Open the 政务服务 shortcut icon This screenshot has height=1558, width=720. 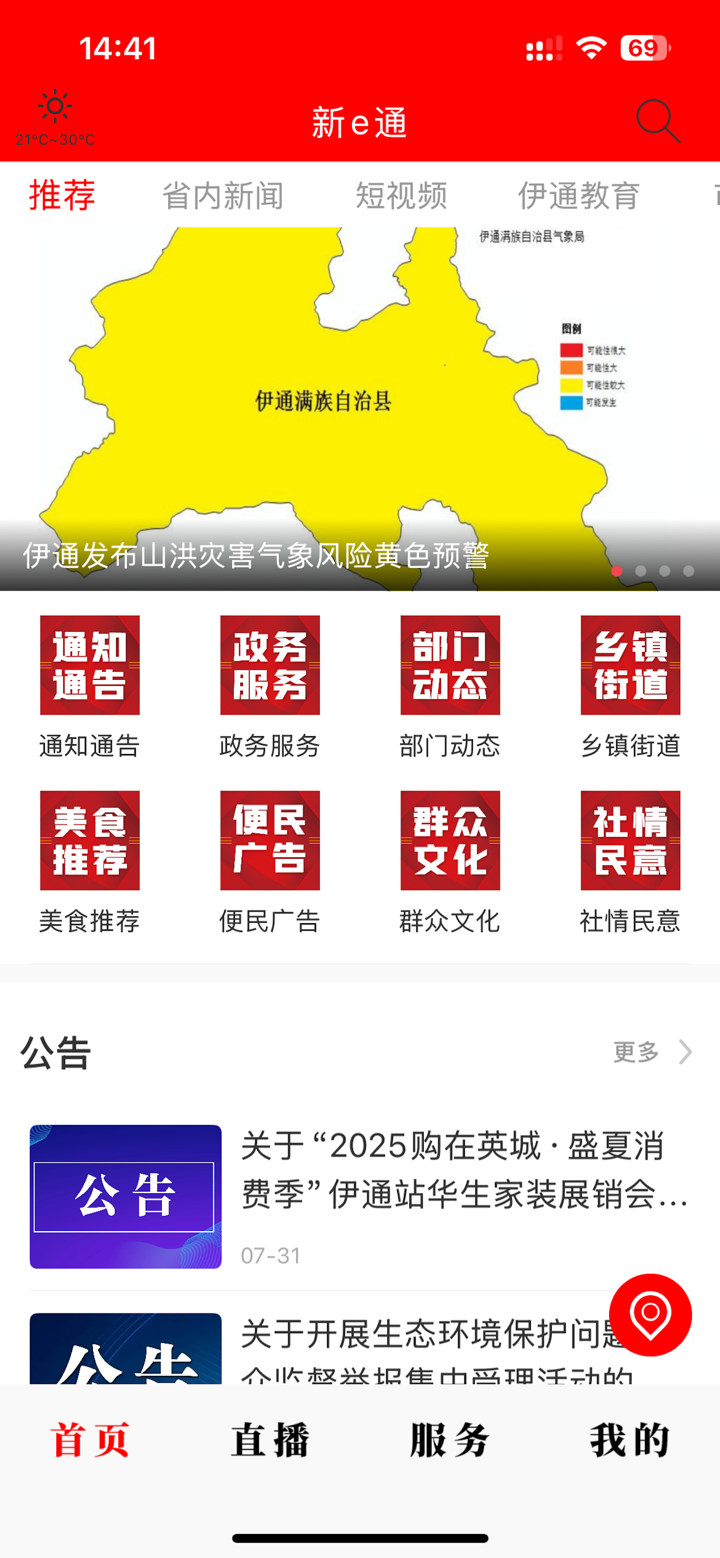[269, 665]
